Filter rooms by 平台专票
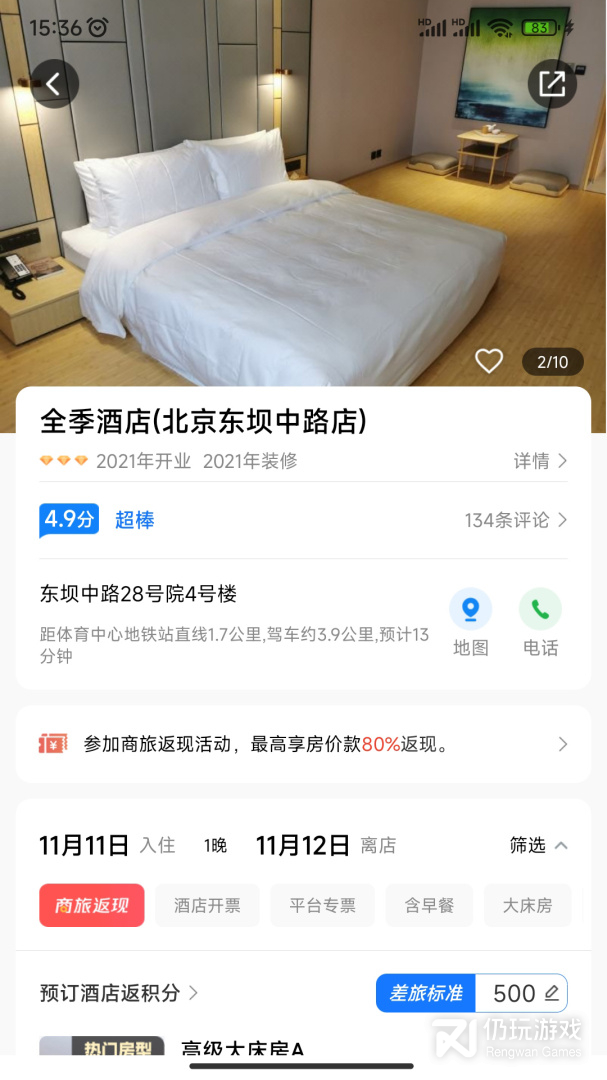The image size is (607, 1080). [x=322, y=905]
